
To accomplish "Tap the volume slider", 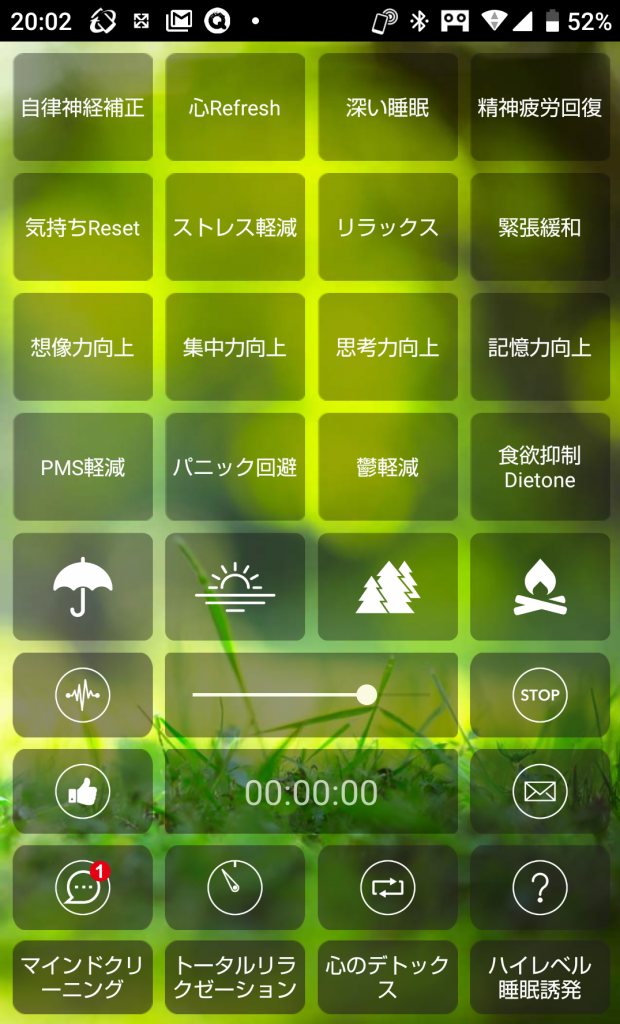I will [x=311, y=695].
